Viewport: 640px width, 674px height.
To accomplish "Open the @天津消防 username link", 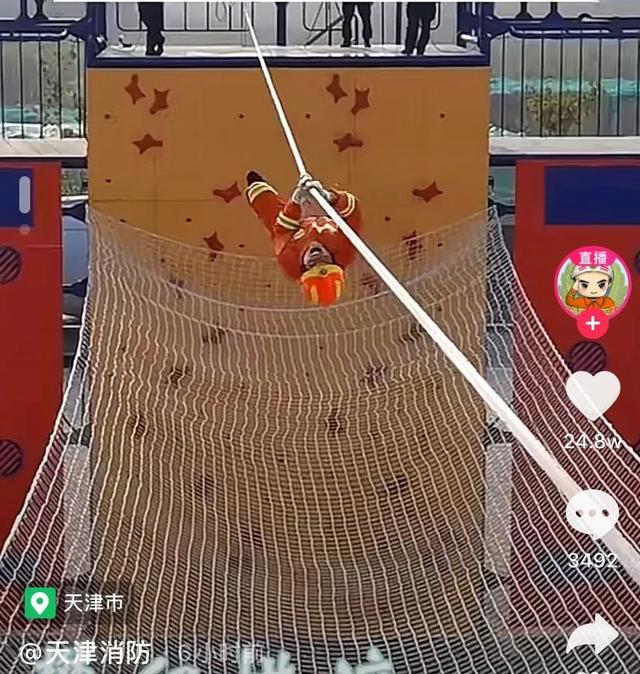I will click(84, 653).
